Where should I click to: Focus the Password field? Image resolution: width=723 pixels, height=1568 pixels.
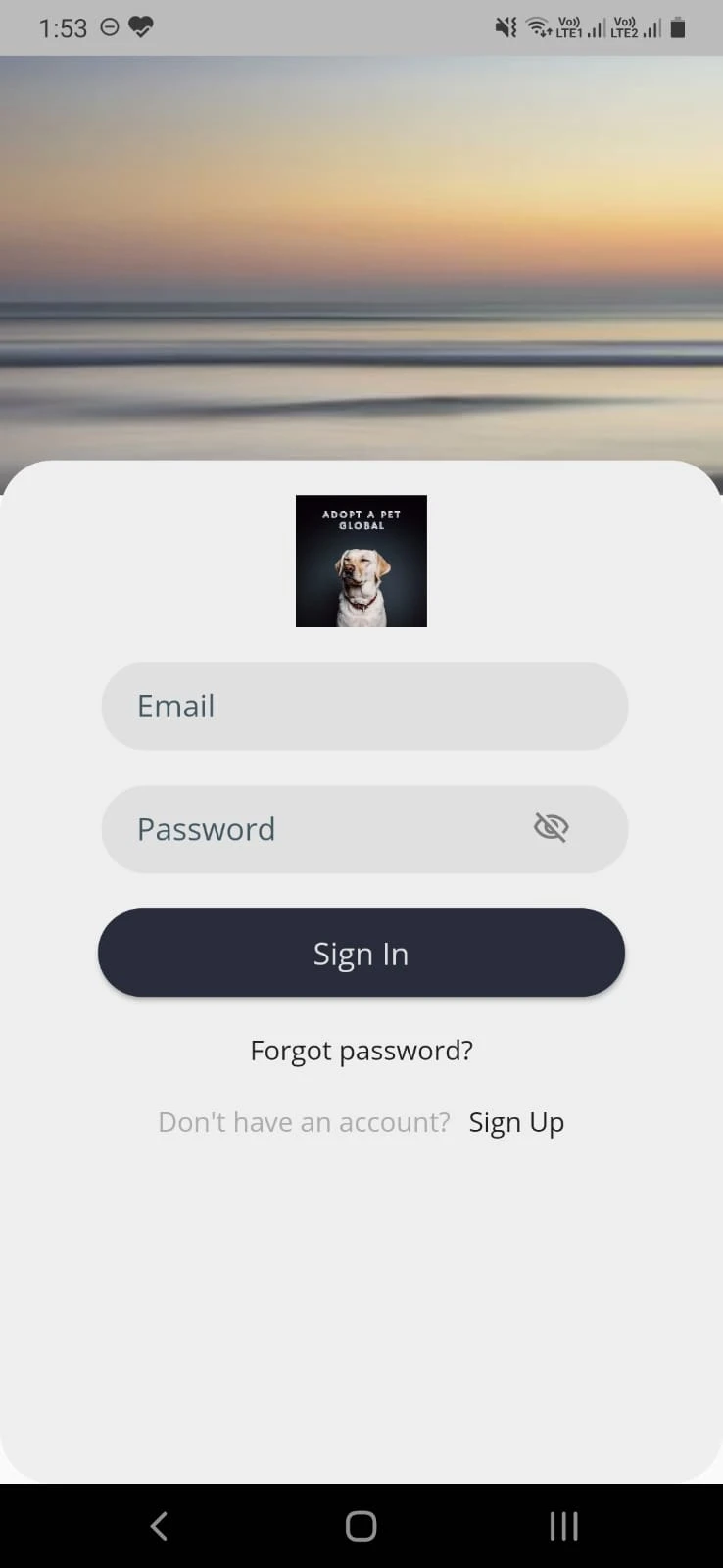coord(364,829)
